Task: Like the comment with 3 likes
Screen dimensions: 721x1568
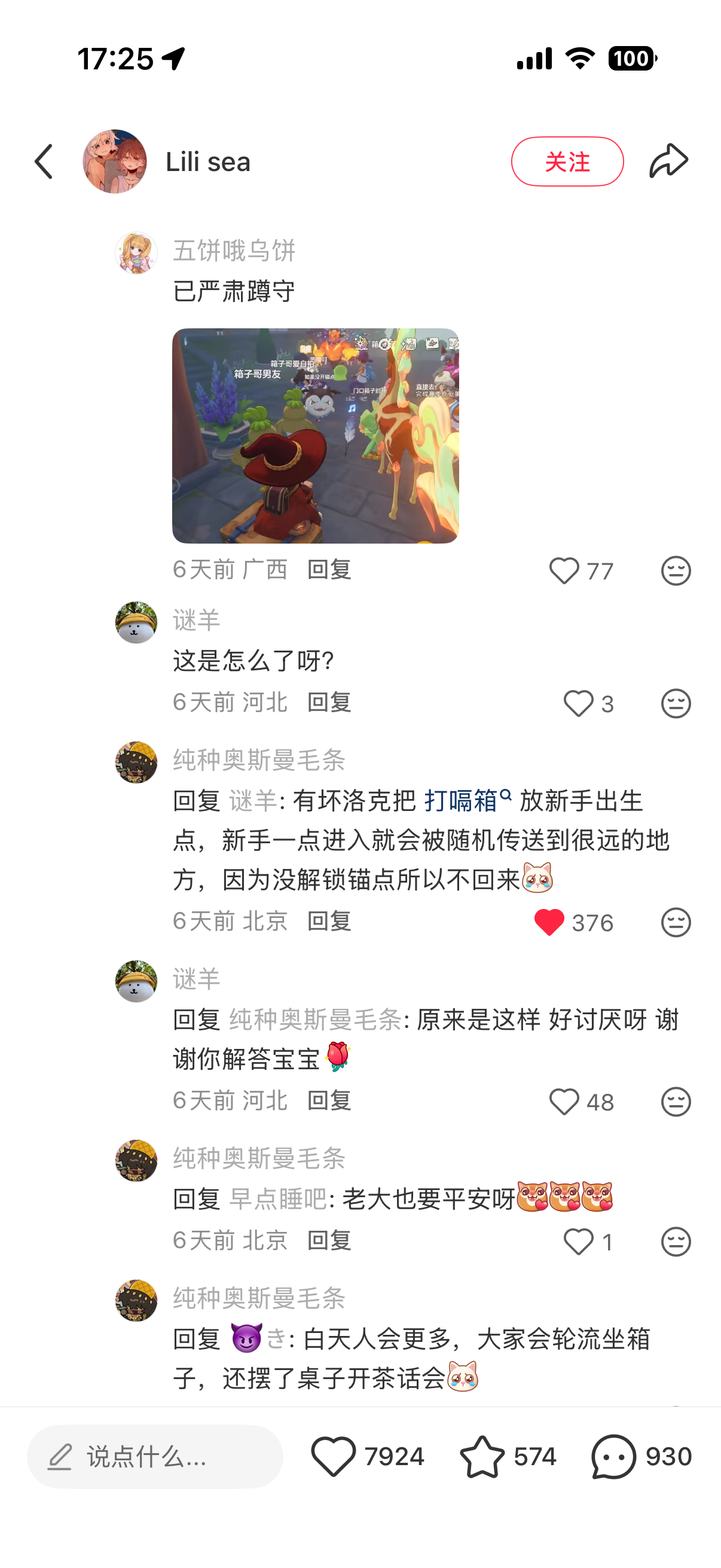Action: coord(578,704)
